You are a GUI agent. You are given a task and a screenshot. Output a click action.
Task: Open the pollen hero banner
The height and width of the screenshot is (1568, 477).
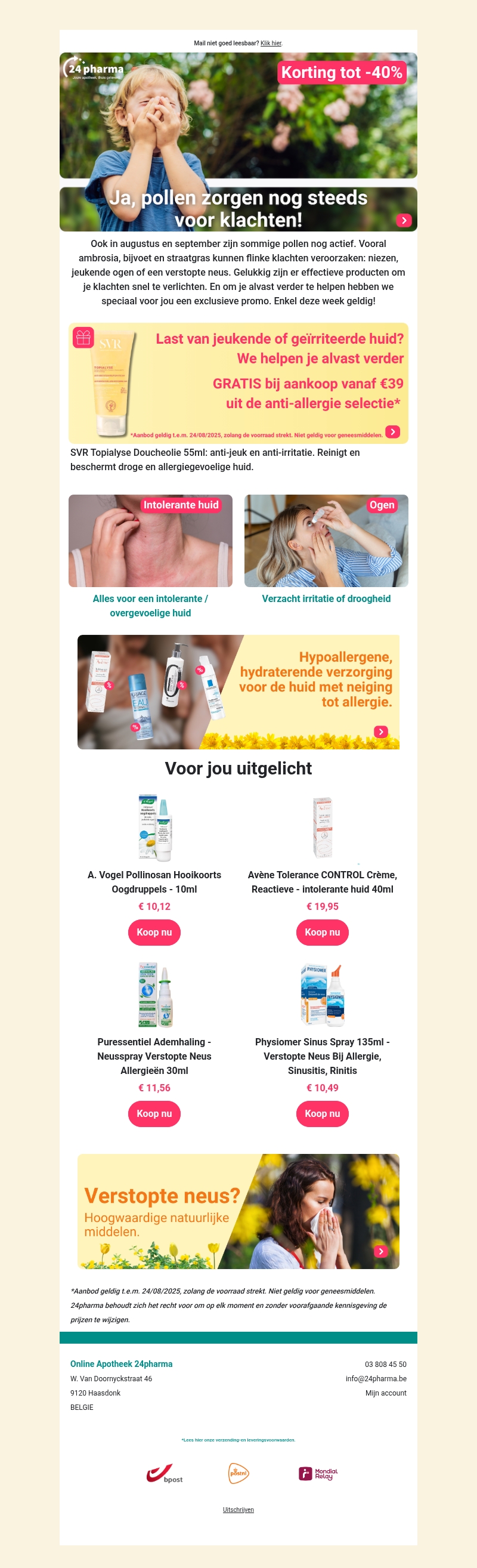pyautogui.click(x=238, y=141)
